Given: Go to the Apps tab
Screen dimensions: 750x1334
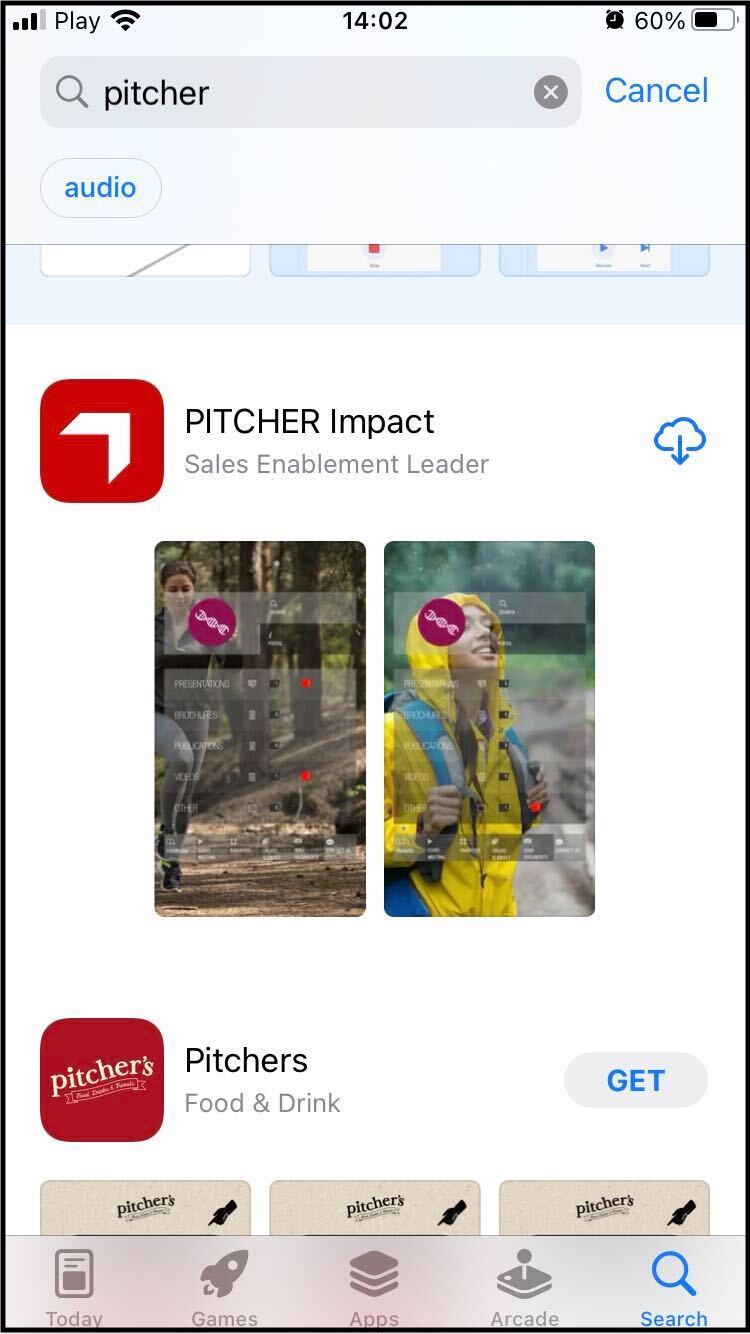Looking at the screenshot, I should point(374,1287).
